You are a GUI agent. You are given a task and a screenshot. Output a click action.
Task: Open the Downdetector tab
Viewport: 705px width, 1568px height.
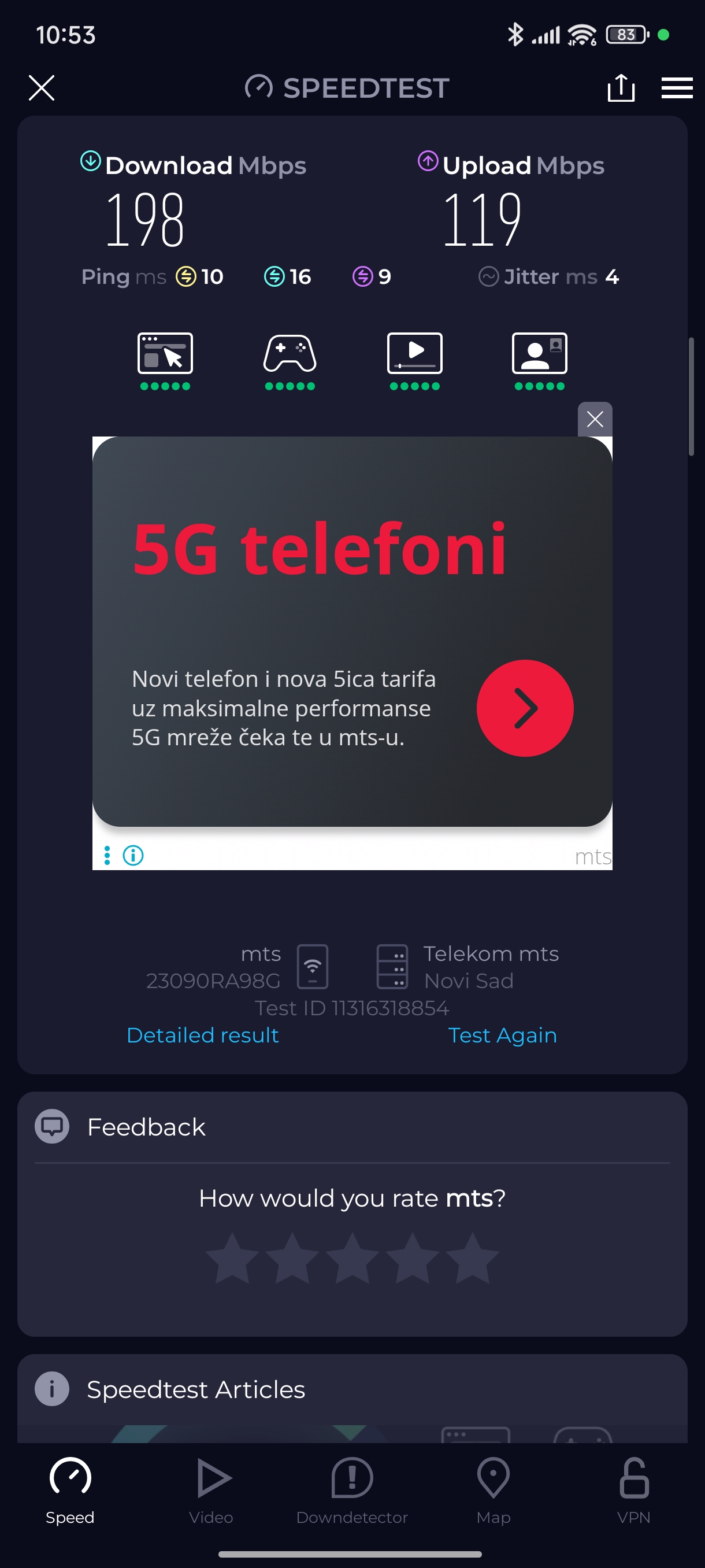[351, 1489]
